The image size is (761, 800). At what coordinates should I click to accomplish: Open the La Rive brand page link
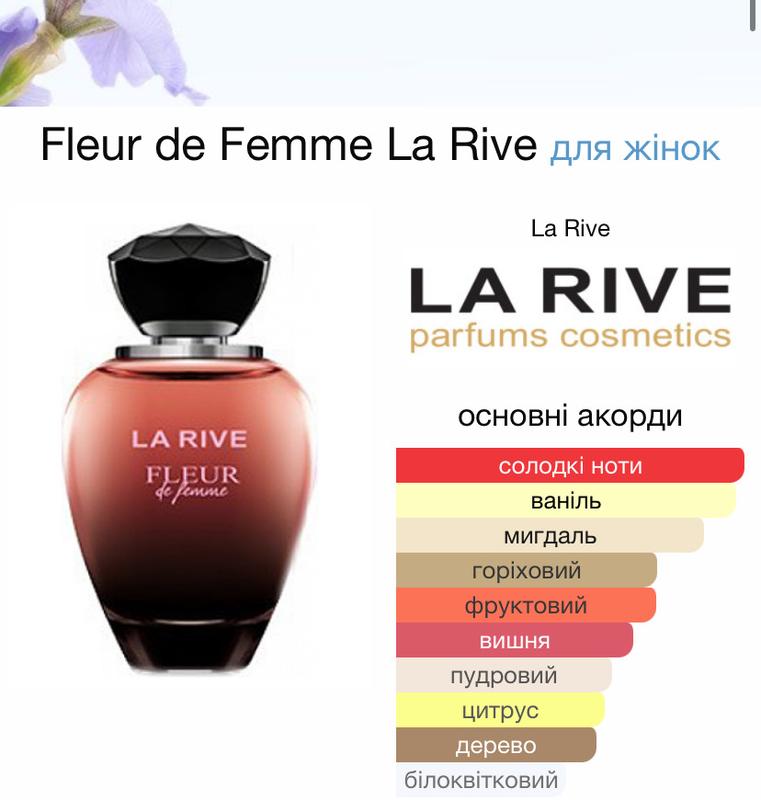point(570,229)
